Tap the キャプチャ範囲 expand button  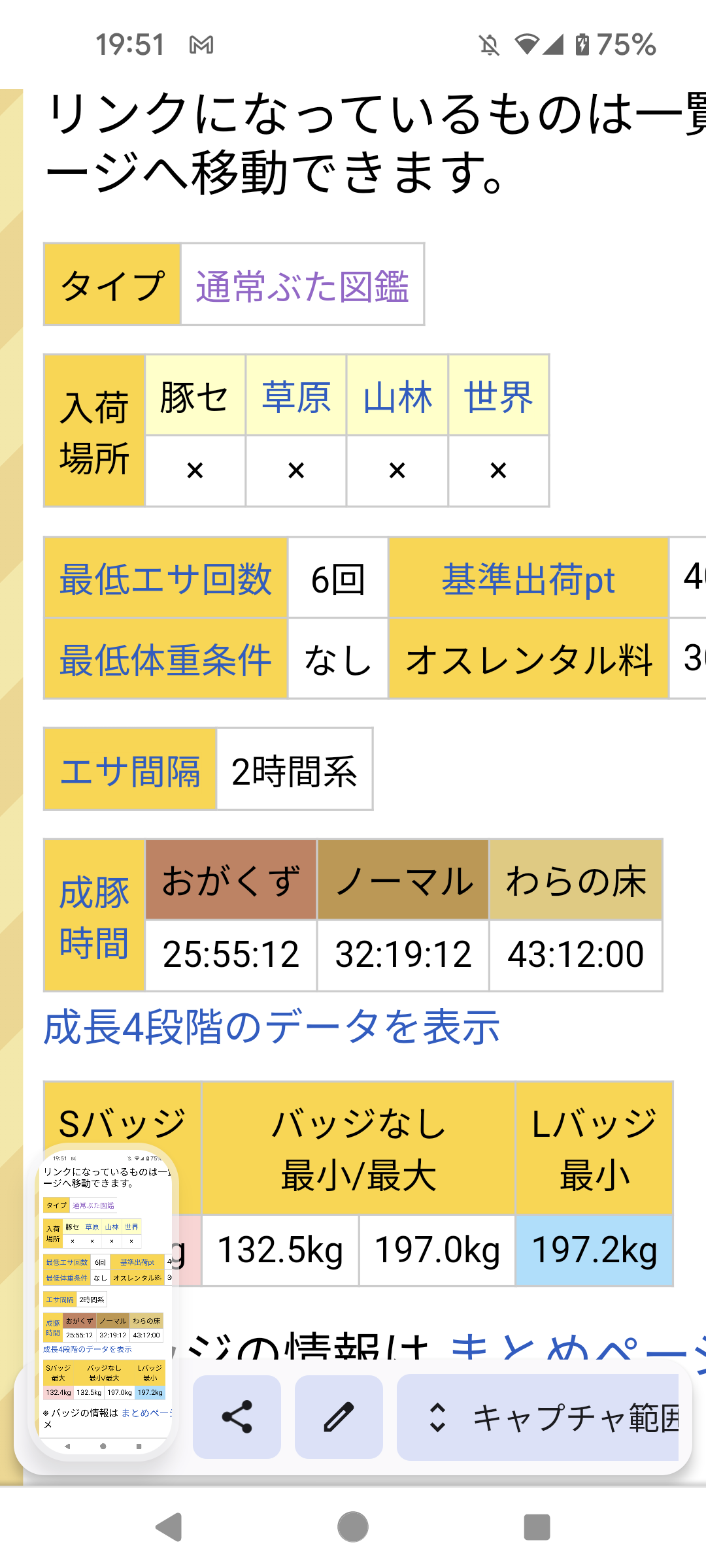click(537, 1416)
